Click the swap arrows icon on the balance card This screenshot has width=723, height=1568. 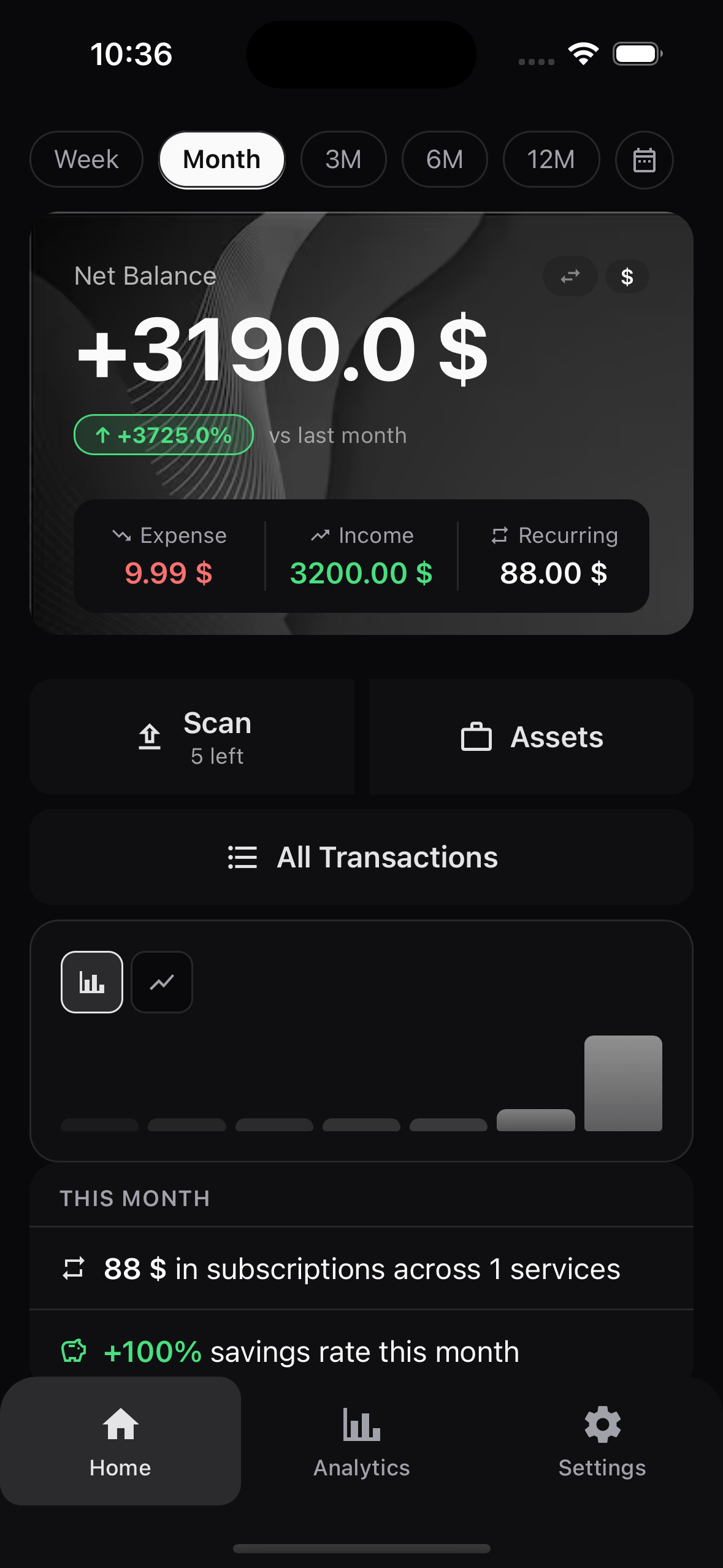(x=569, y=276)
